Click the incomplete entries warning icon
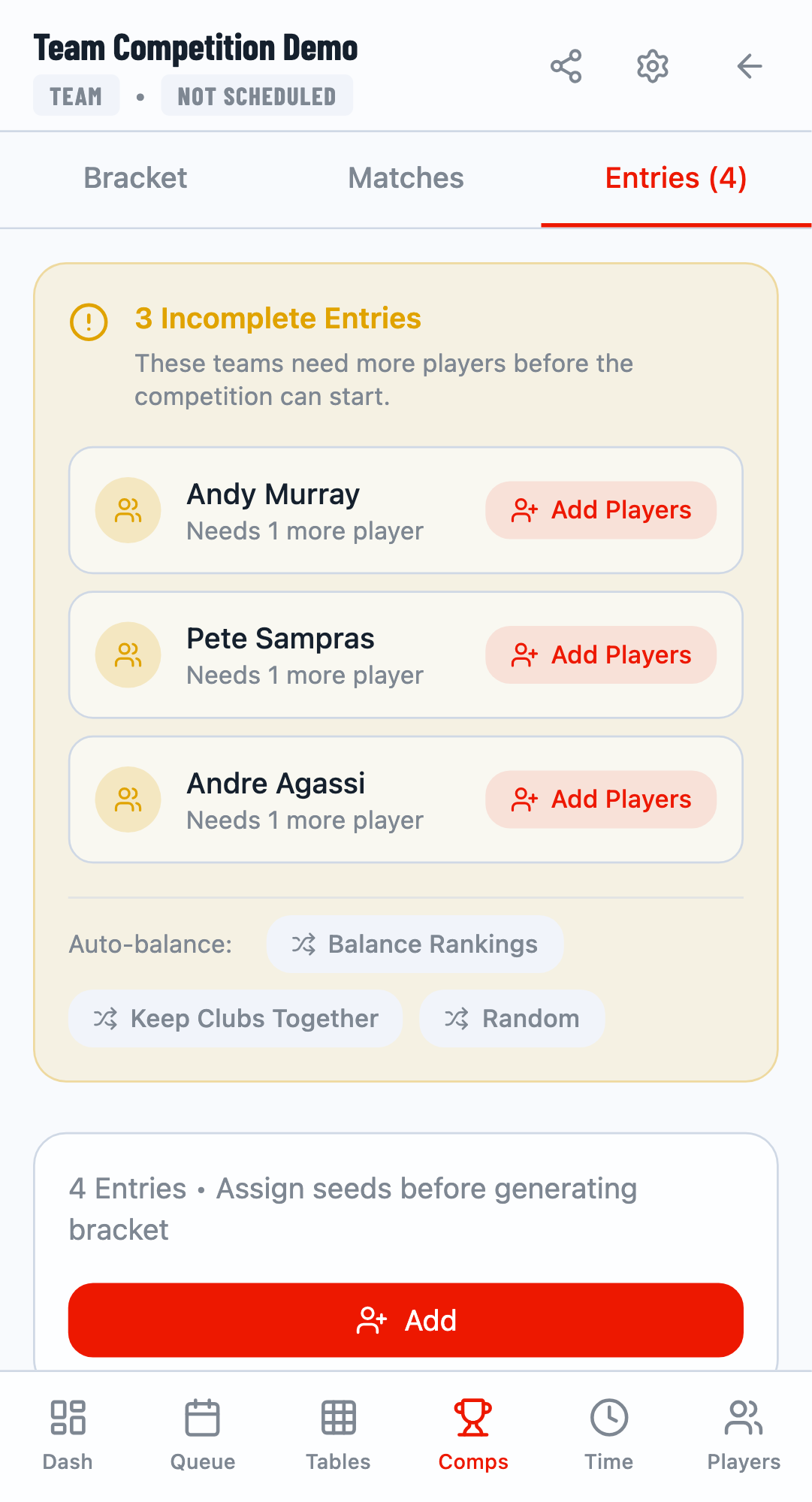The image size is (812, 1502). tap(88, 321)
